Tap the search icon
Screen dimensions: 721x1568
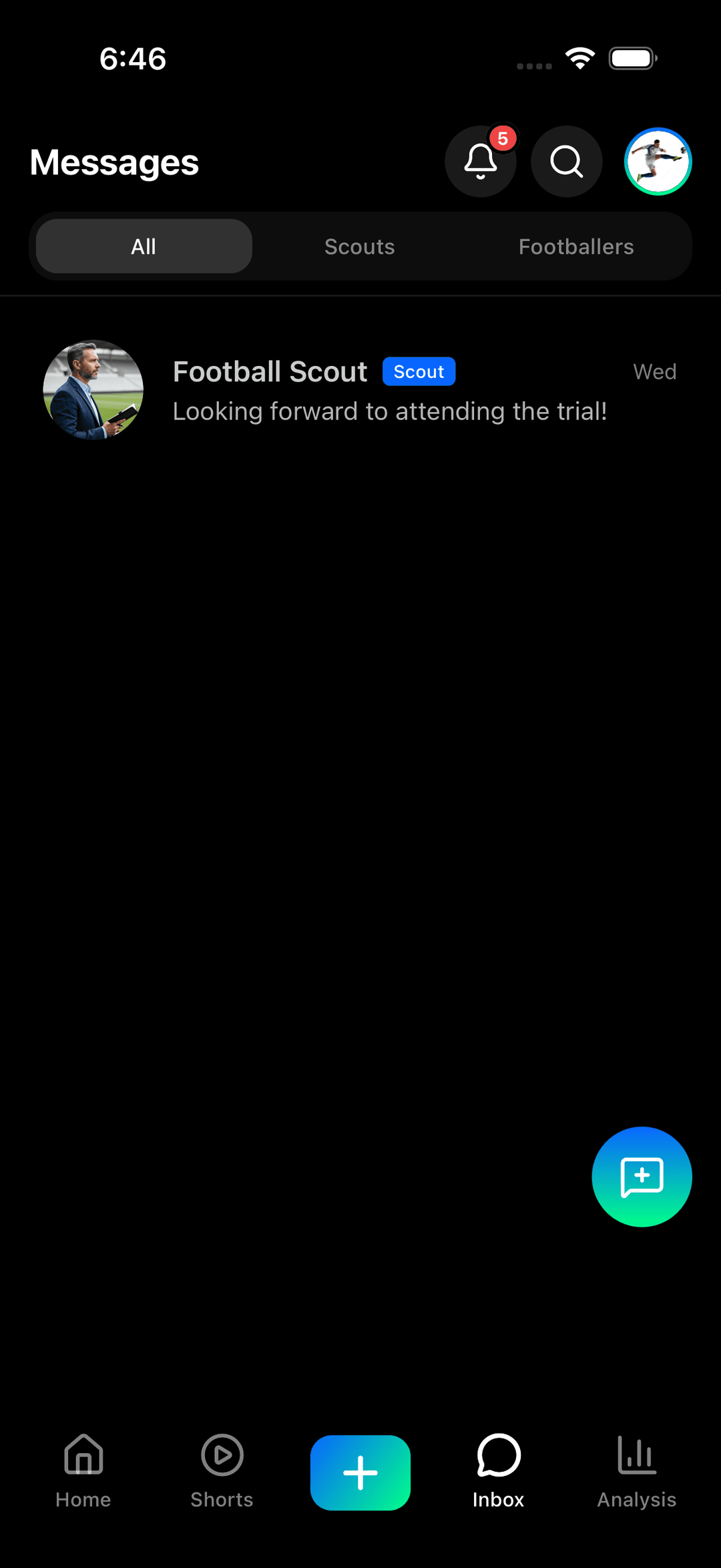point(566,162)
